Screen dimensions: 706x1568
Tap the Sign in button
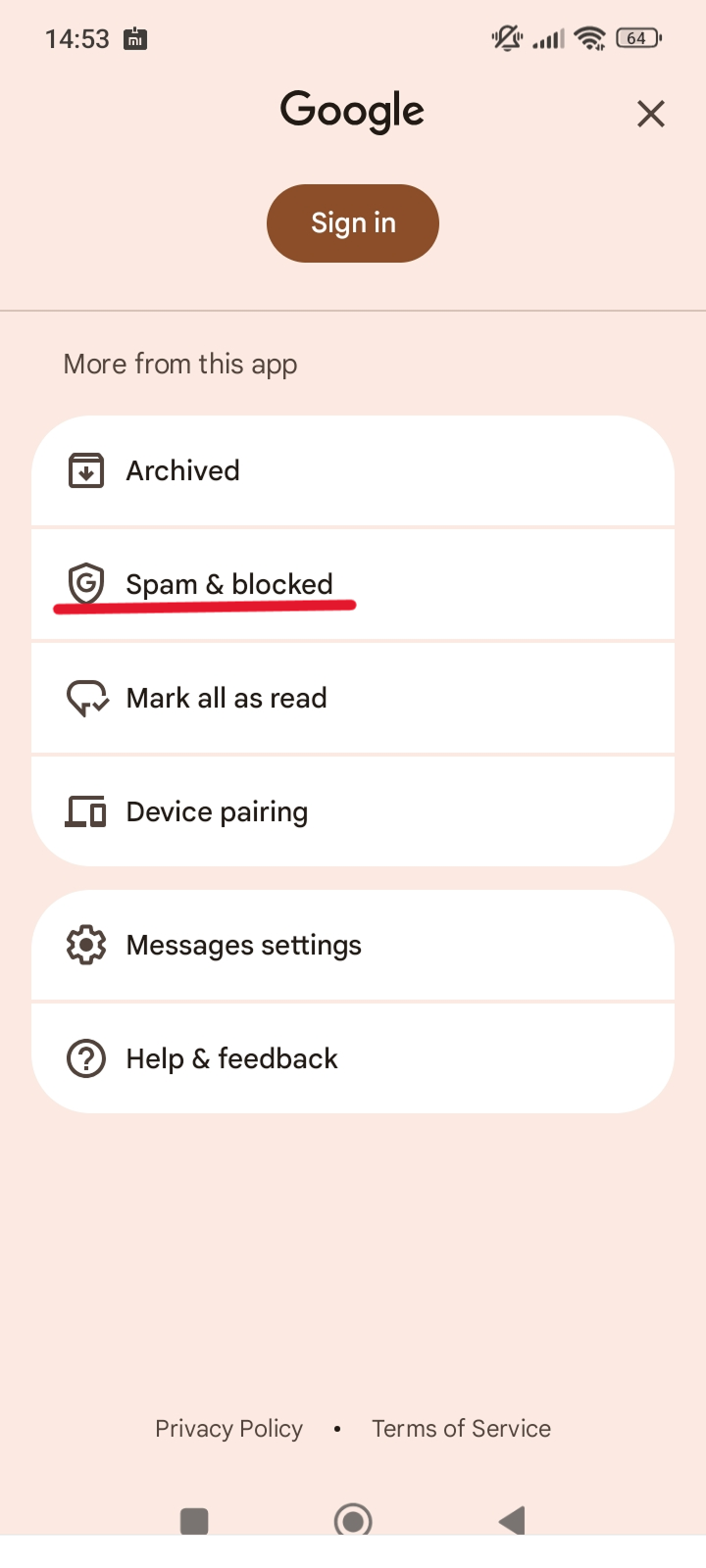point(353,223)
